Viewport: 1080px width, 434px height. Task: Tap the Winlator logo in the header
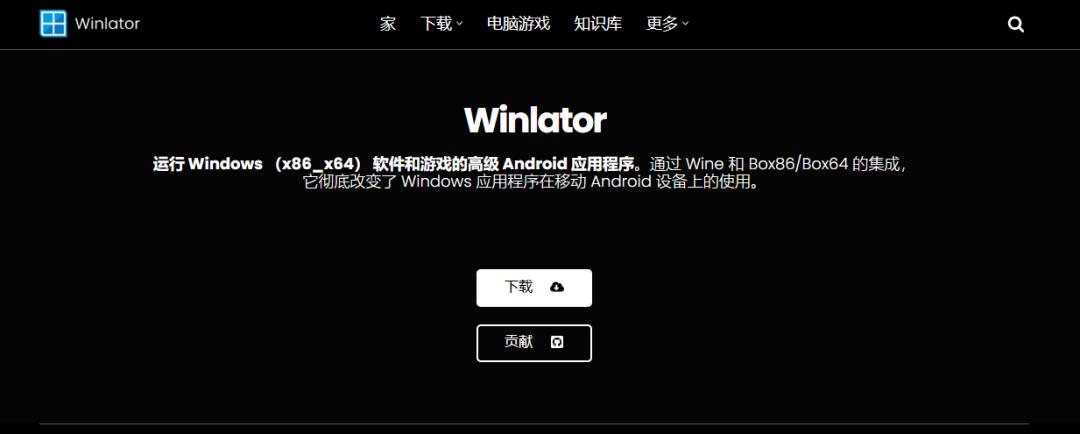[x=90, y=24]
